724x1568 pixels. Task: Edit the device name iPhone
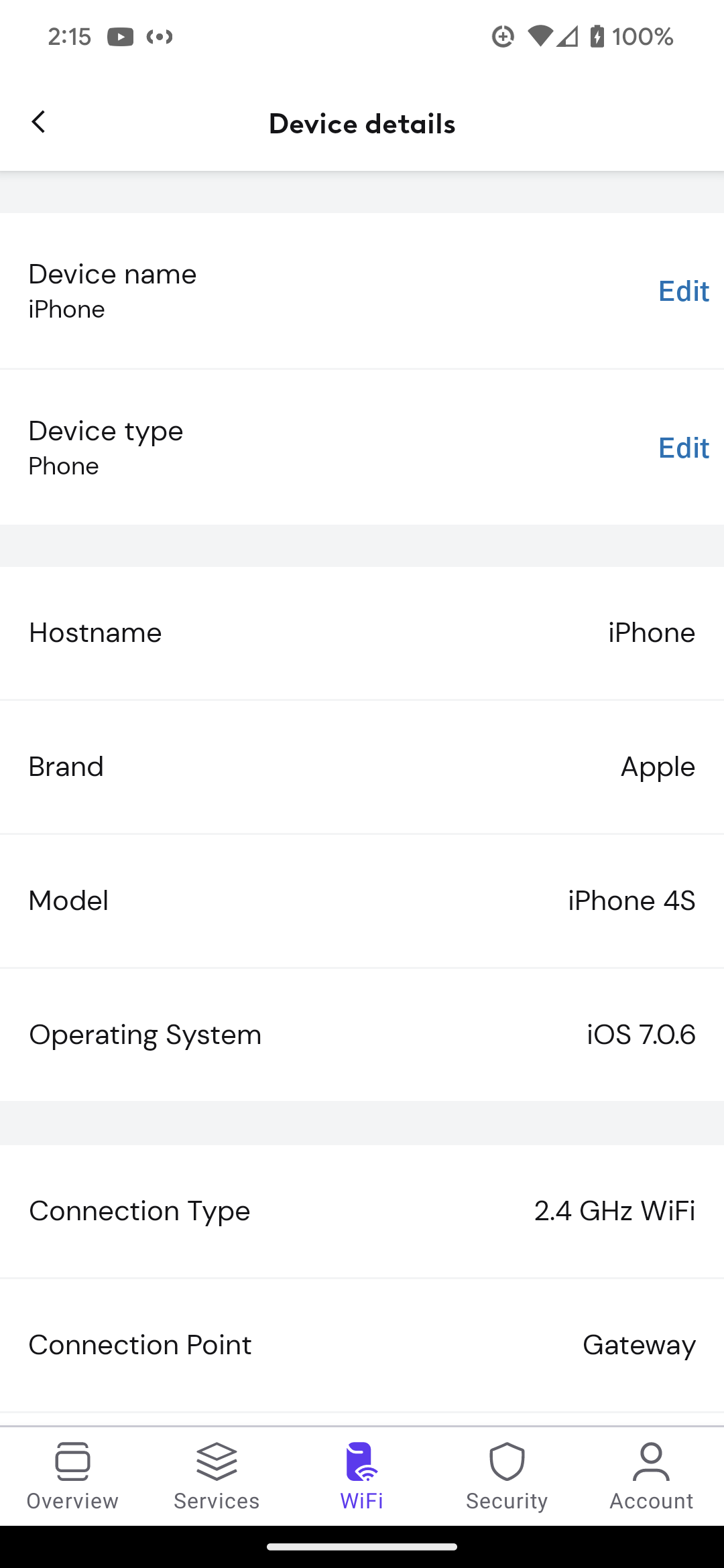coord(683,291)
